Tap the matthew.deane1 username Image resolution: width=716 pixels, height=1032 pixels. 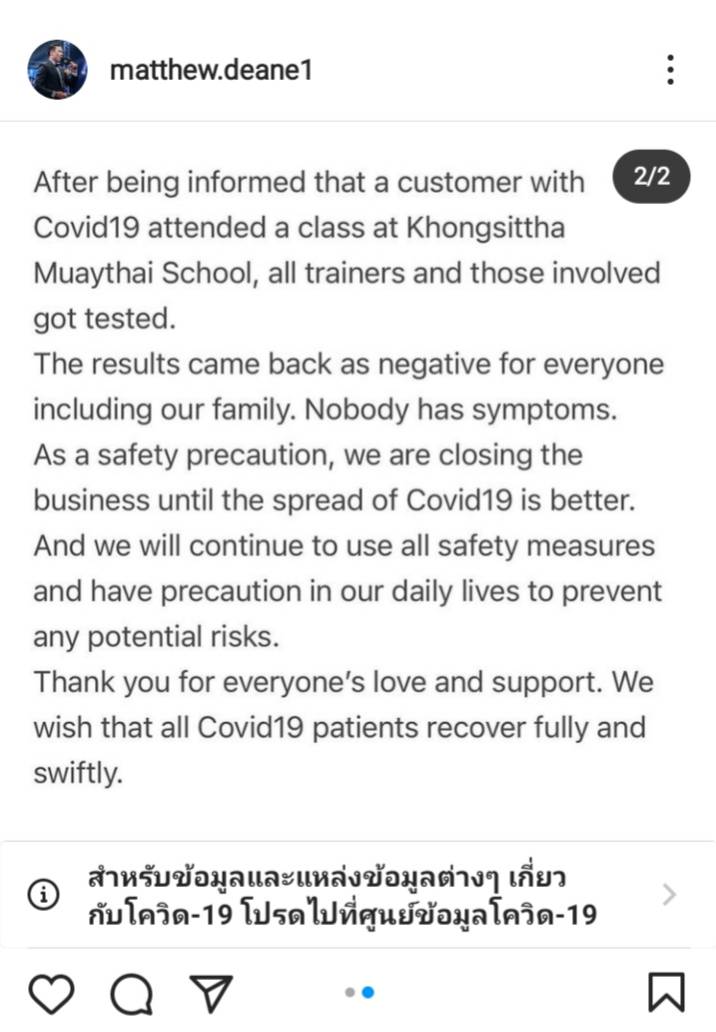click(211, 70)
